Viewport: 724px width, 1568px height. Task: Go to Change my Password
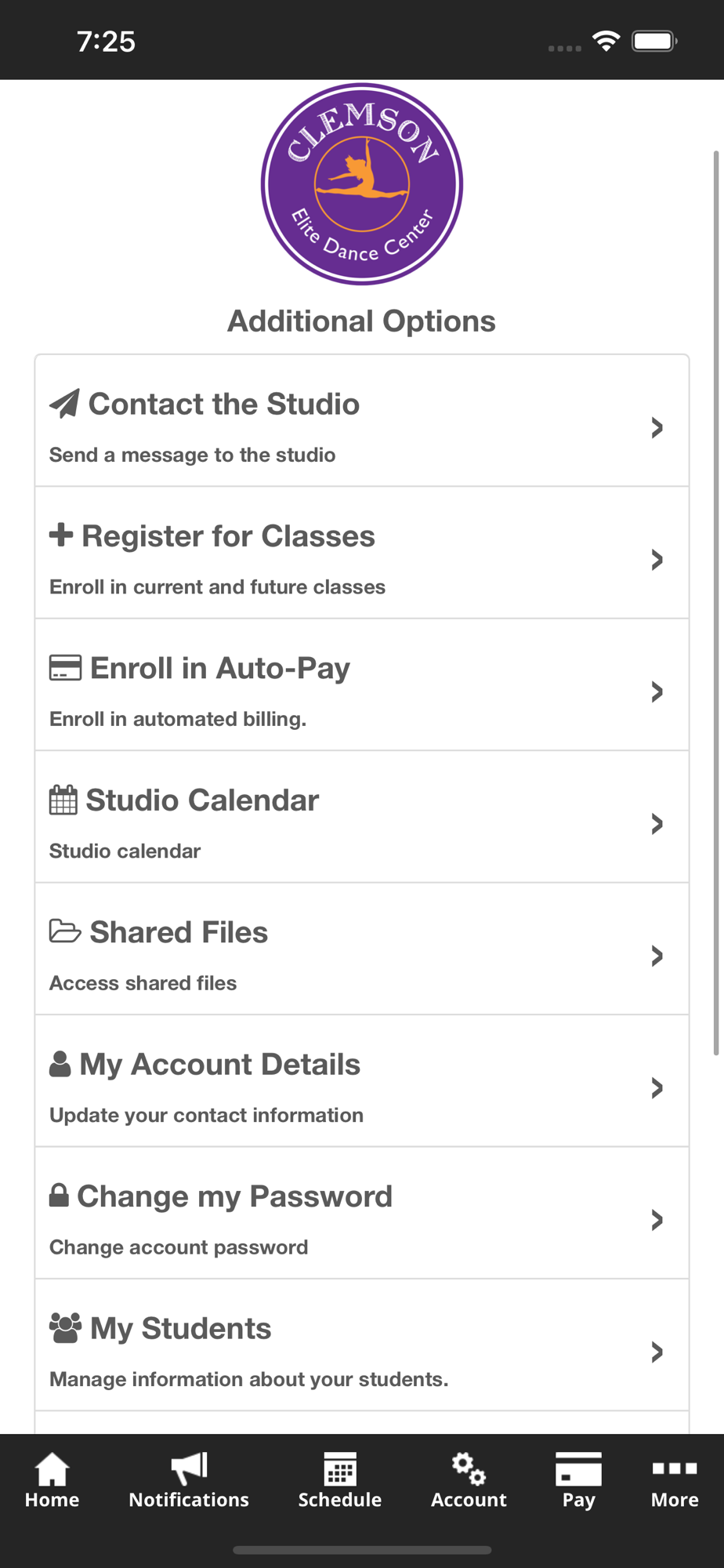[x=362, y=1213]
